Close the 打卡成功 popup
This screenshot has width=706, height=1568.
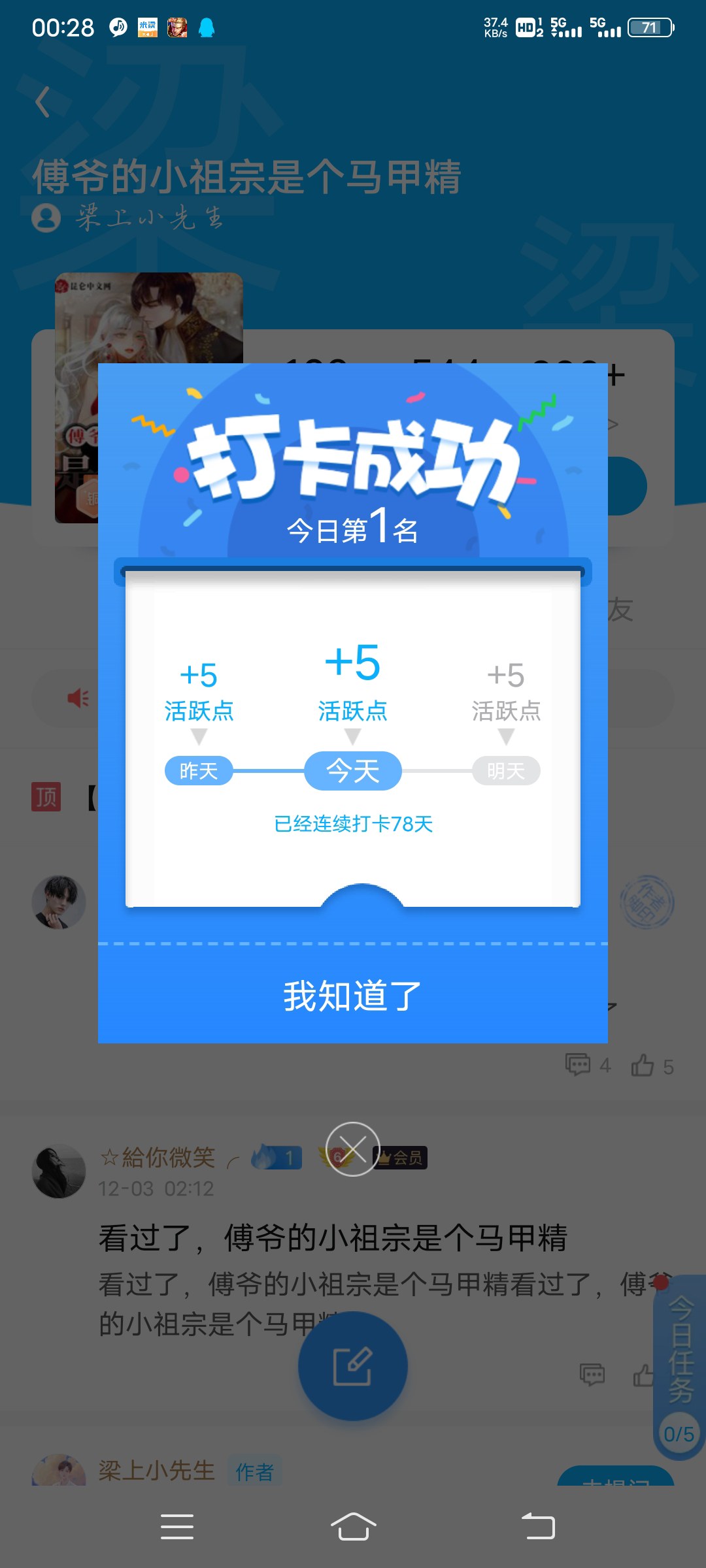coord(353,1149)
